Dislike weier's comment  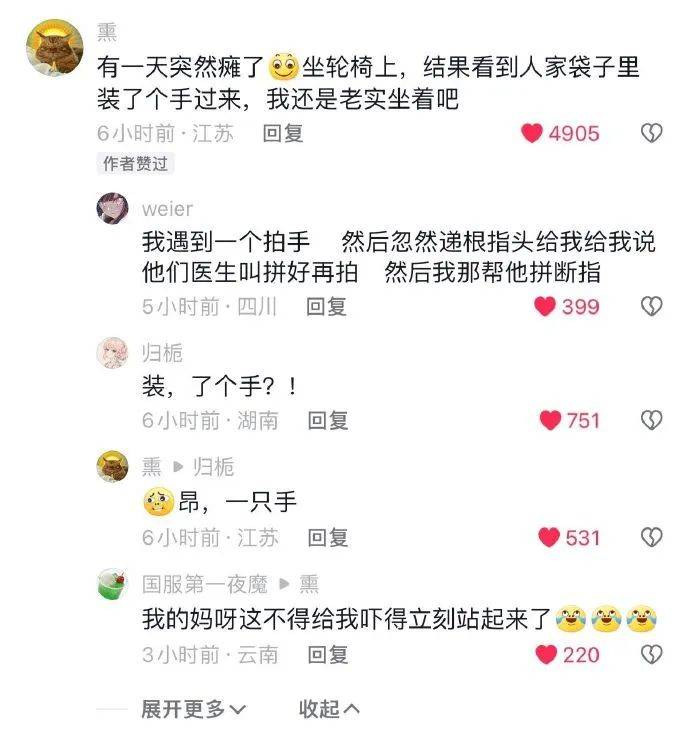pos(651,306)
